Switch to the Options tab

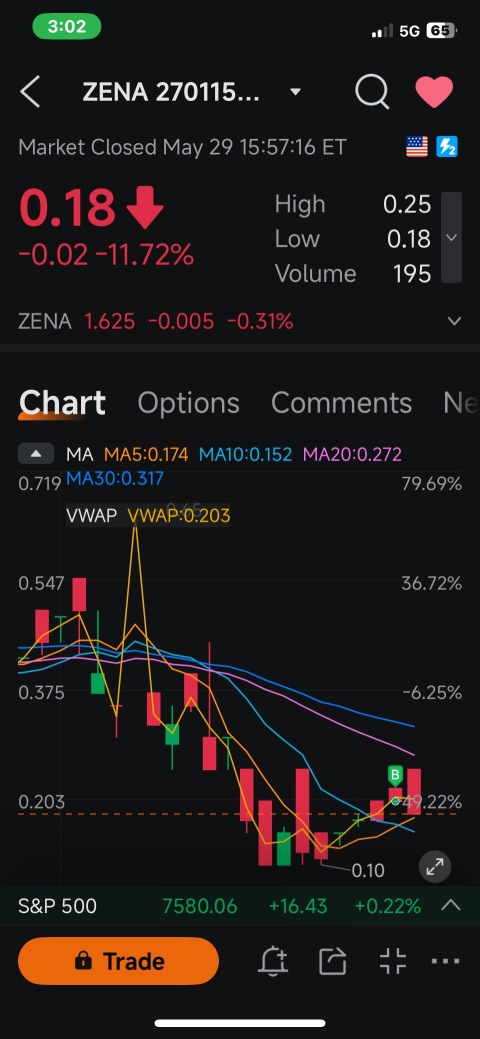pyautogui.click(x=188, y=403)
